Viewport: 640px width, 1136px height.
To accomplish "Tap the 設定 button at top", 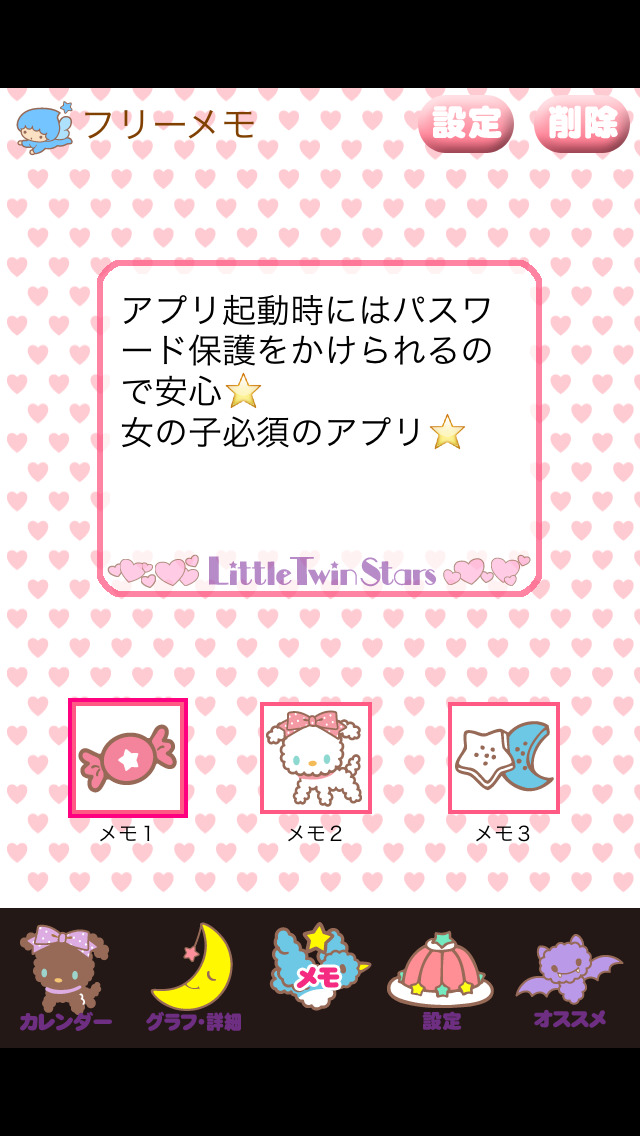I will 466,124.
